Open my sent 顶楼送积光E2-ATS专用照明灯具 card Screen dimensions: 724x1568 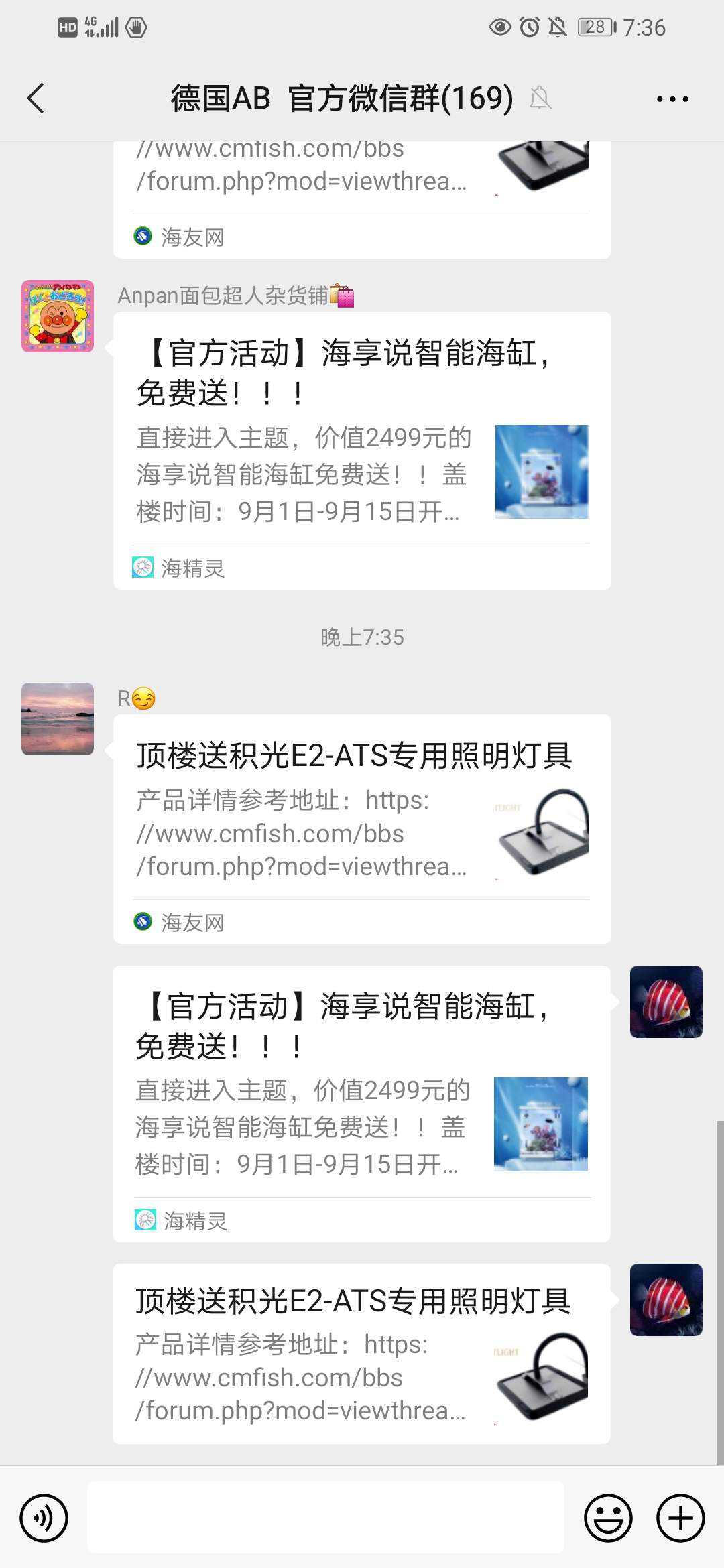point(361,1354)
